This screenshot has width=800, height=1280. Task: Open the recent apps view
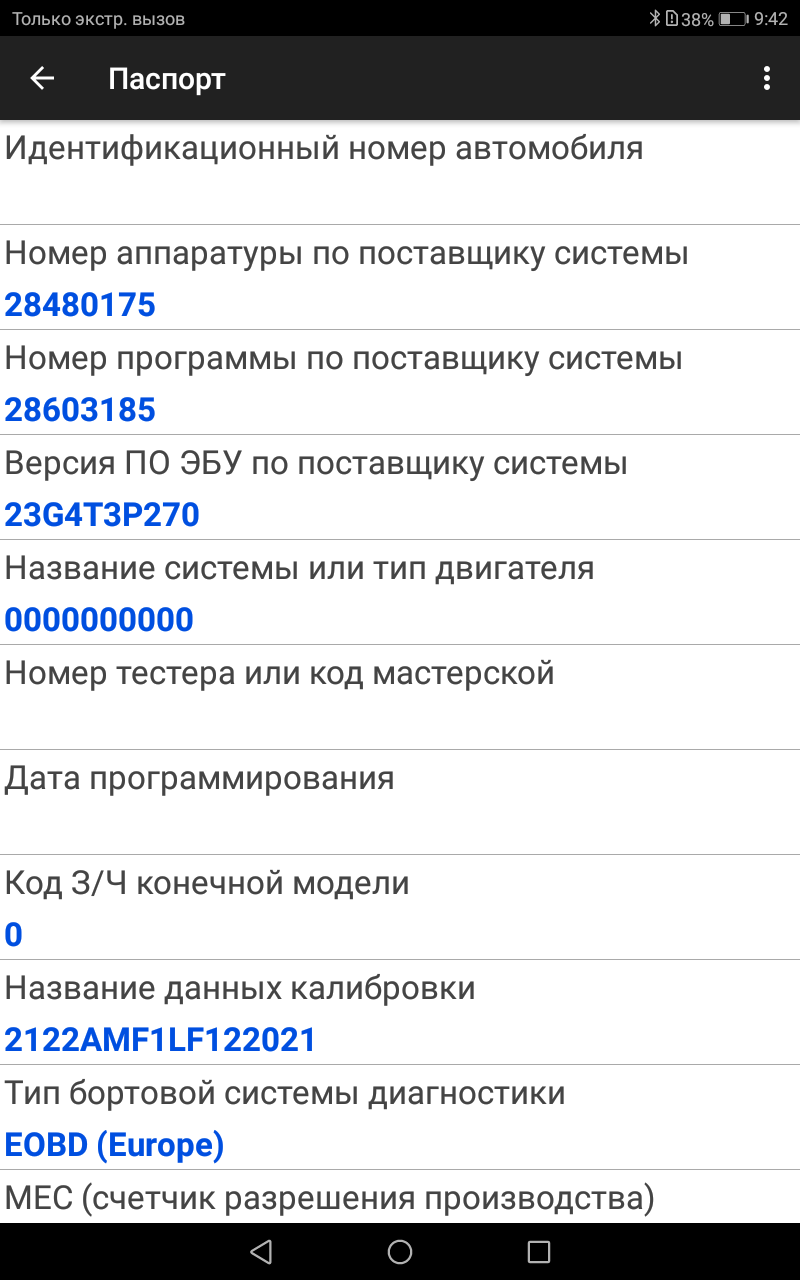pos(539,1251)
